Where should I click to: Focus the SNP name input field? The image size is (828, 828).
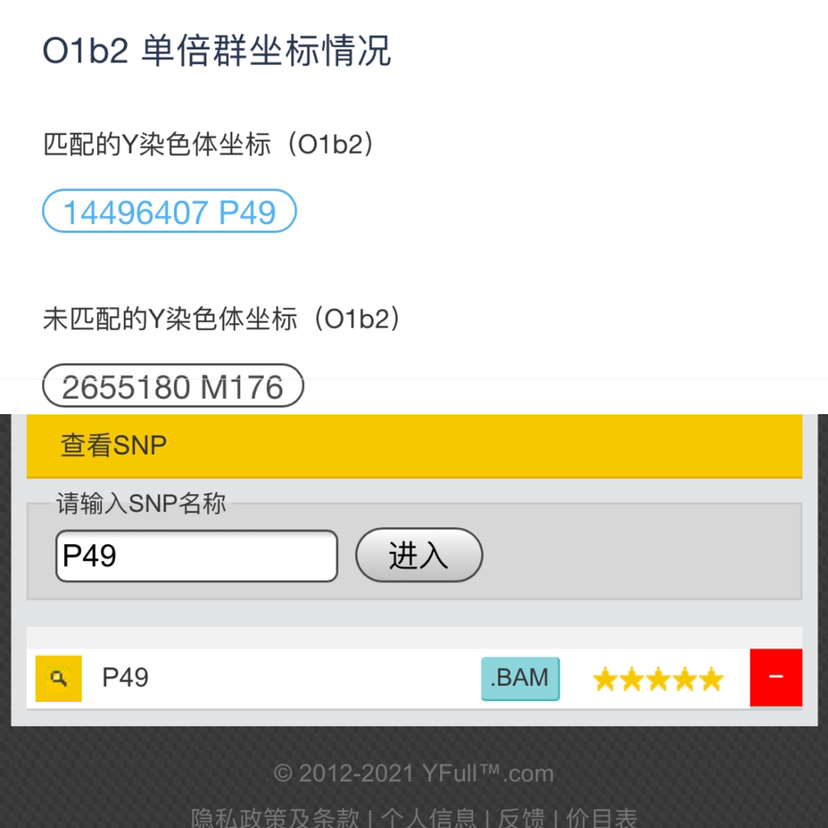click(196, 556)
